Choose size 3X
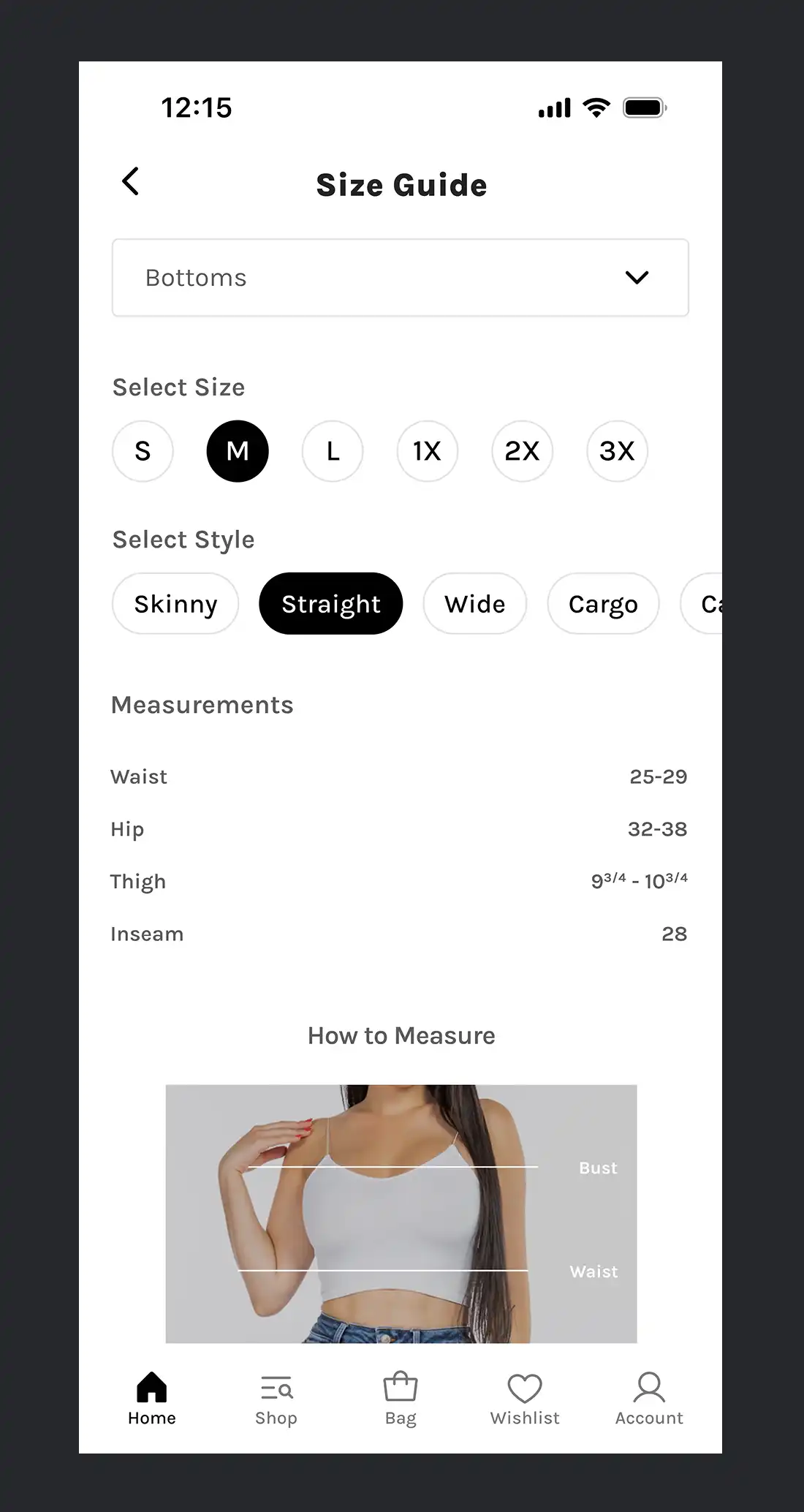This screenshot has height=1512, width=804. tap(618, 451)
